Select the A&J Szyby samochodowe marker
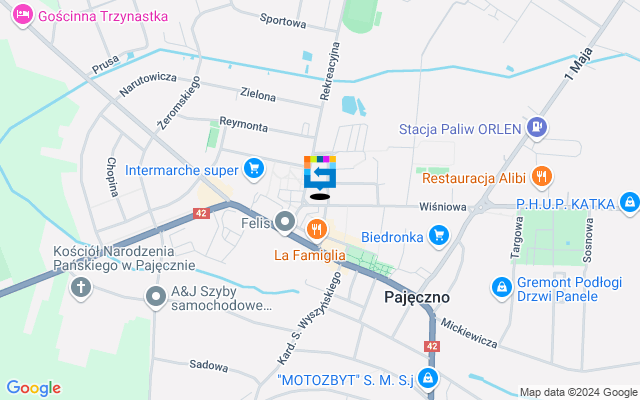The height and width of the screenshot is (400, 640). pos(155,296)
